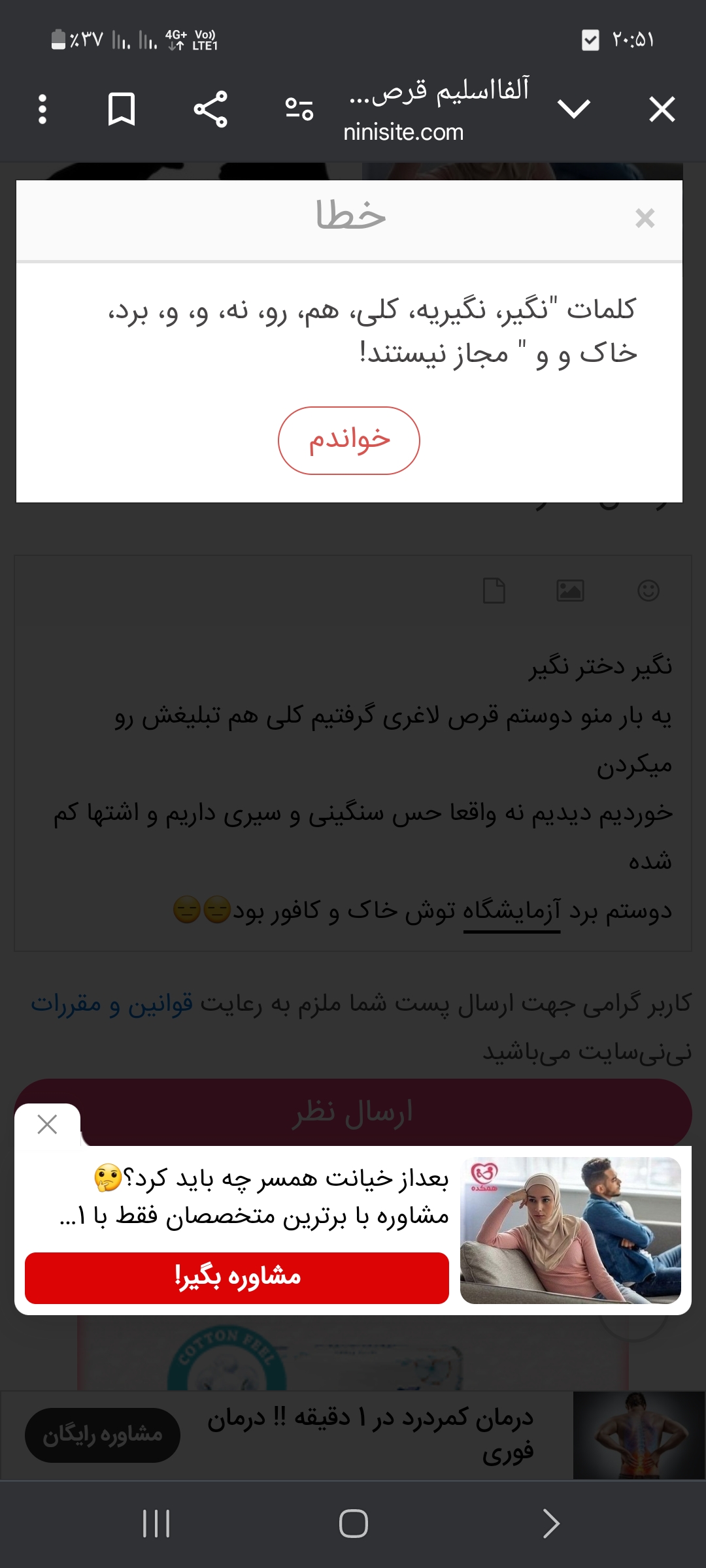This screenshot has width=706, height=1568.
Task: Close the counseling ad banner
Action: pyautogui.click(x=47, y=1124)
